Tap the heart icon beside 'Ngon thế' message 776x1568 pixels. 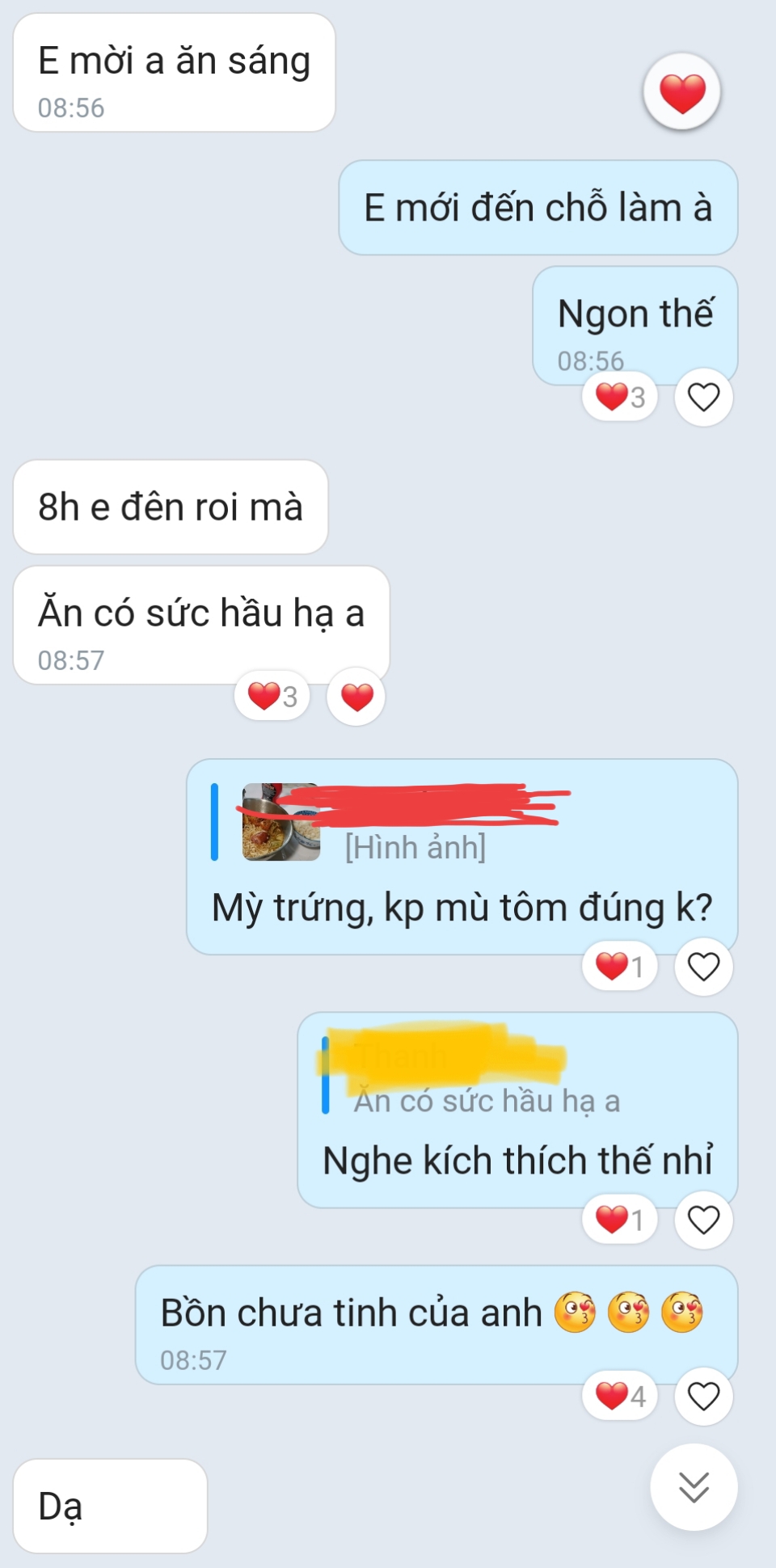click(703, 397)
